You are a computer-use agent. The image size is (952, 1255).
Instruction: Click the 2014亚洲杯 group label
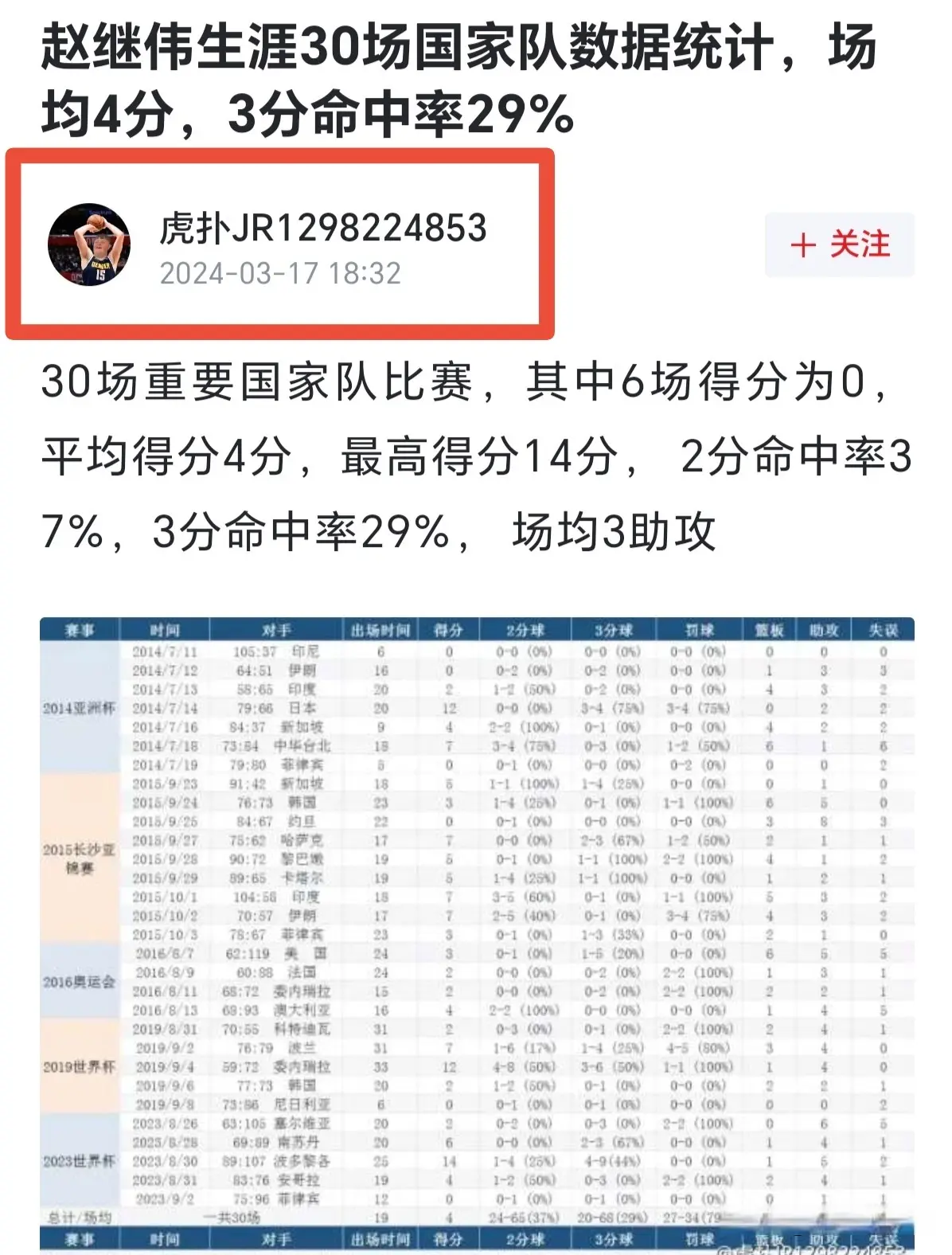click(x=80, y=708)
